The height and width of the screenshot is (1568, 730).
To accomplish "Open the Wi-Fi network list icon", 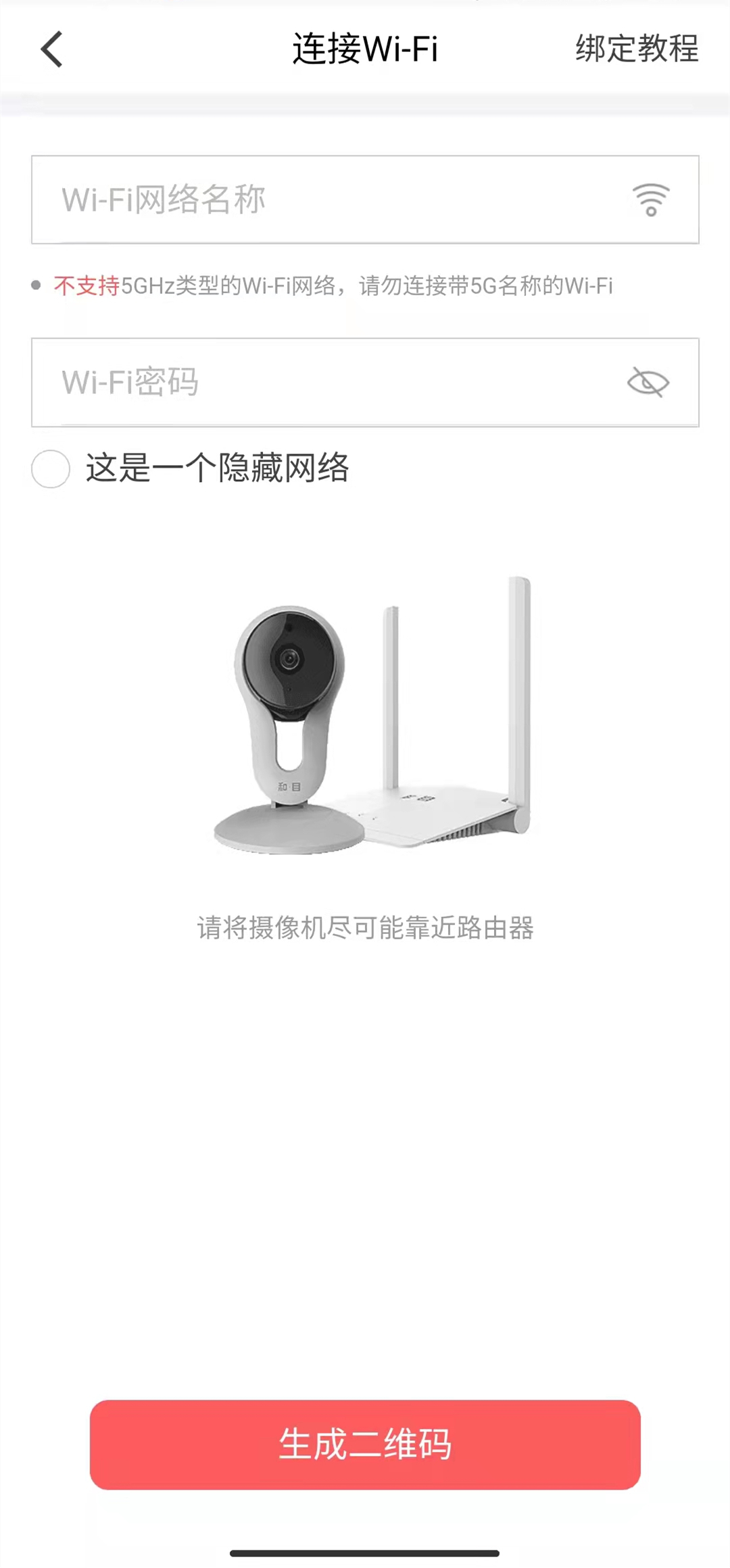I will 650,200.
